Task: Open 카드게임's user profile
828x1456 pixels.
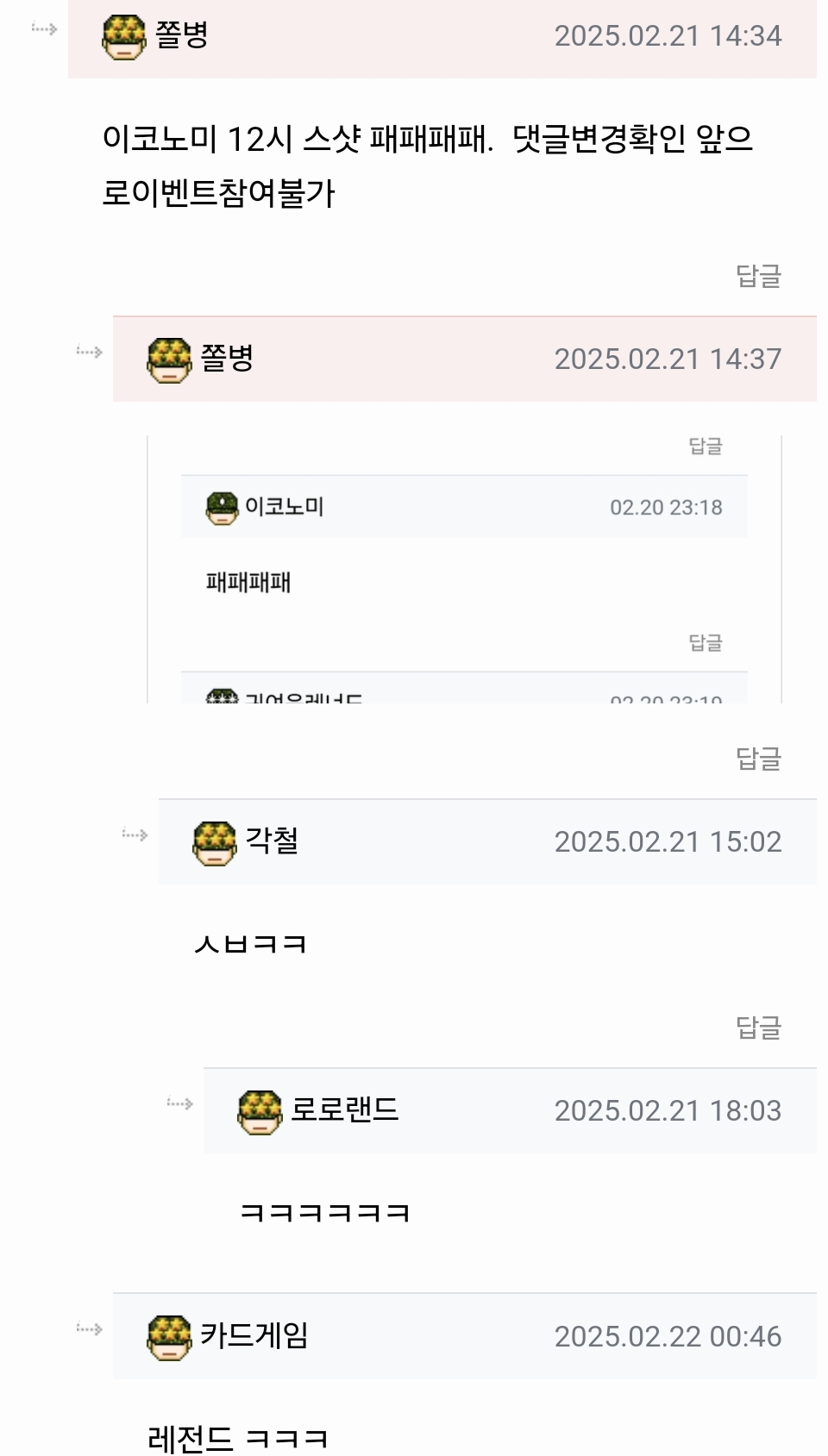Action: [253, 1335]
